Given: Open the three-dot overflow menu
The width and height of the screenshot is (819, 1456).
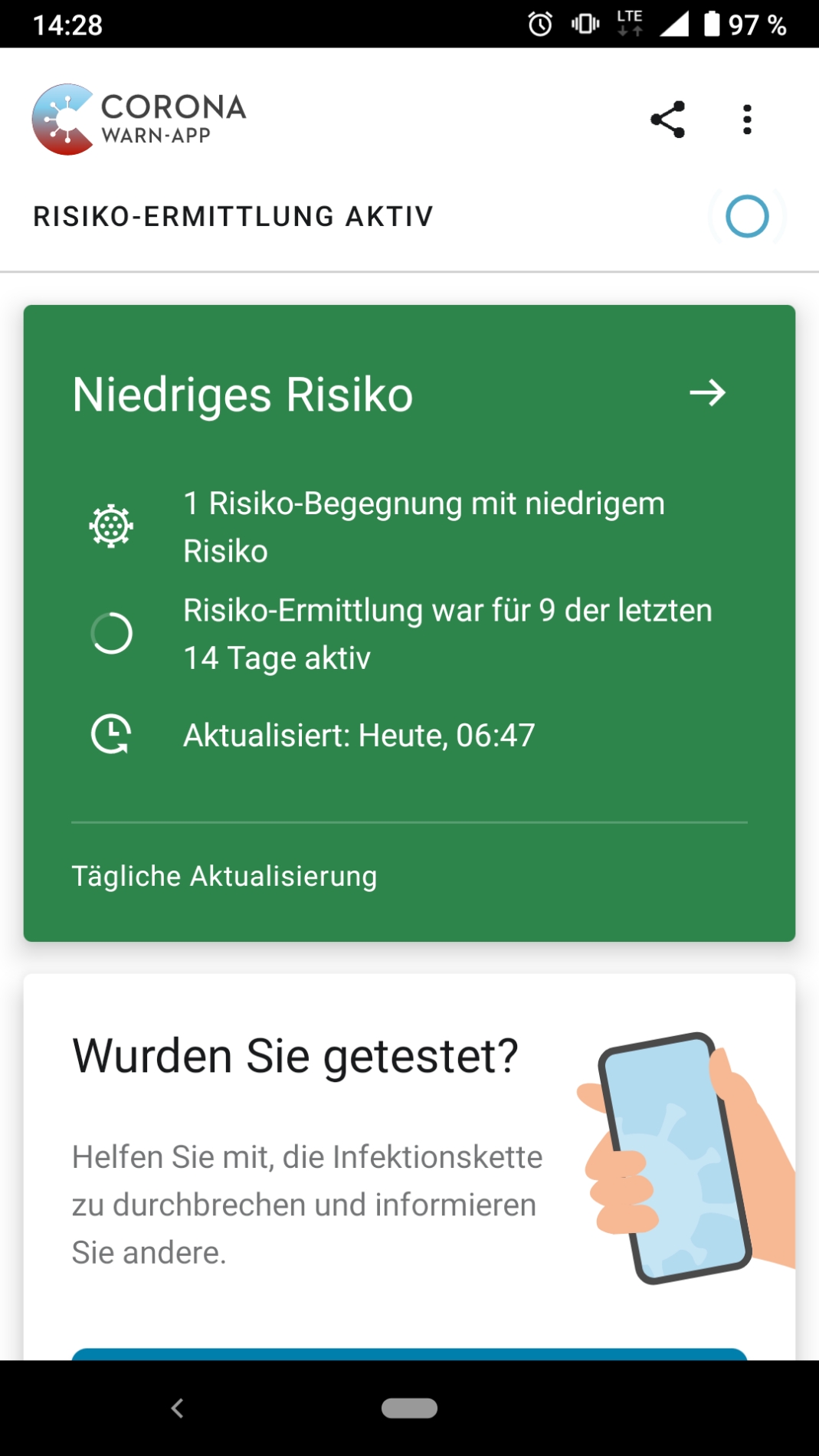Looking at the screenshot, I should click(x=747, y=120).
